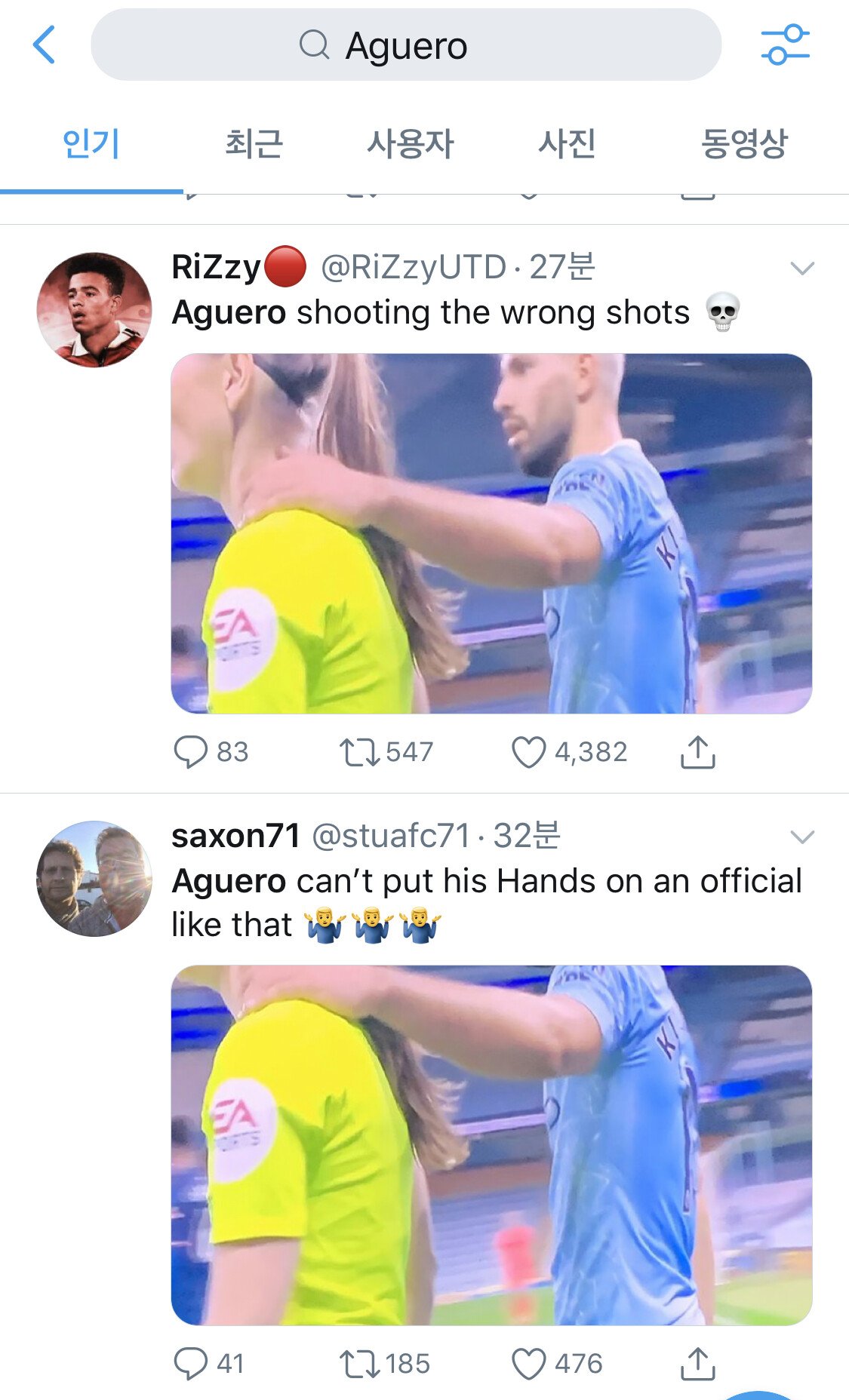Go back using the top-left arrow
The height and width of the screenshot is (1400, 849).
coord(45,45)
